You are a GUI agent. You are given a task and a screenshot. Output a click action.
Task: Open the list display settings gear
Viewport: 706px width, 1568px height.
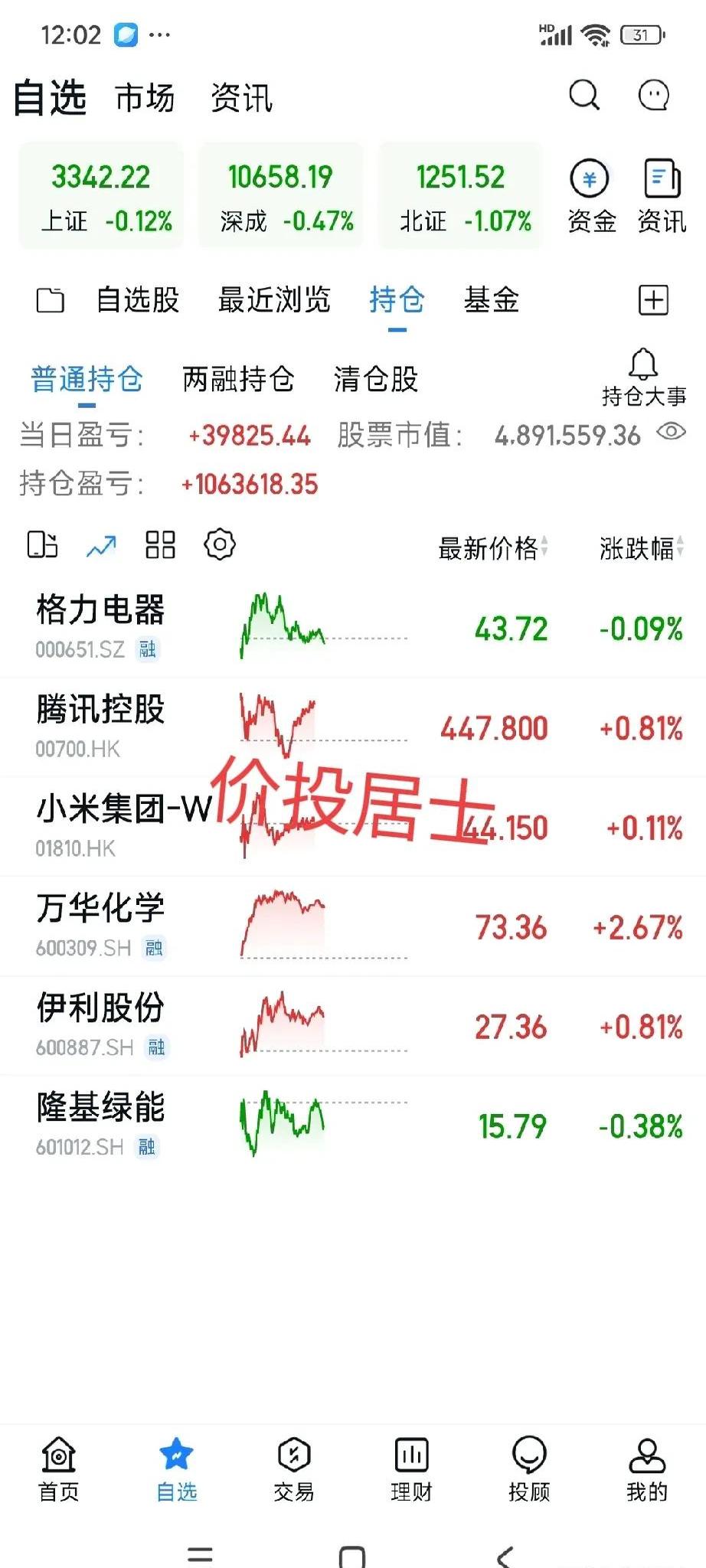click(221, 544)
